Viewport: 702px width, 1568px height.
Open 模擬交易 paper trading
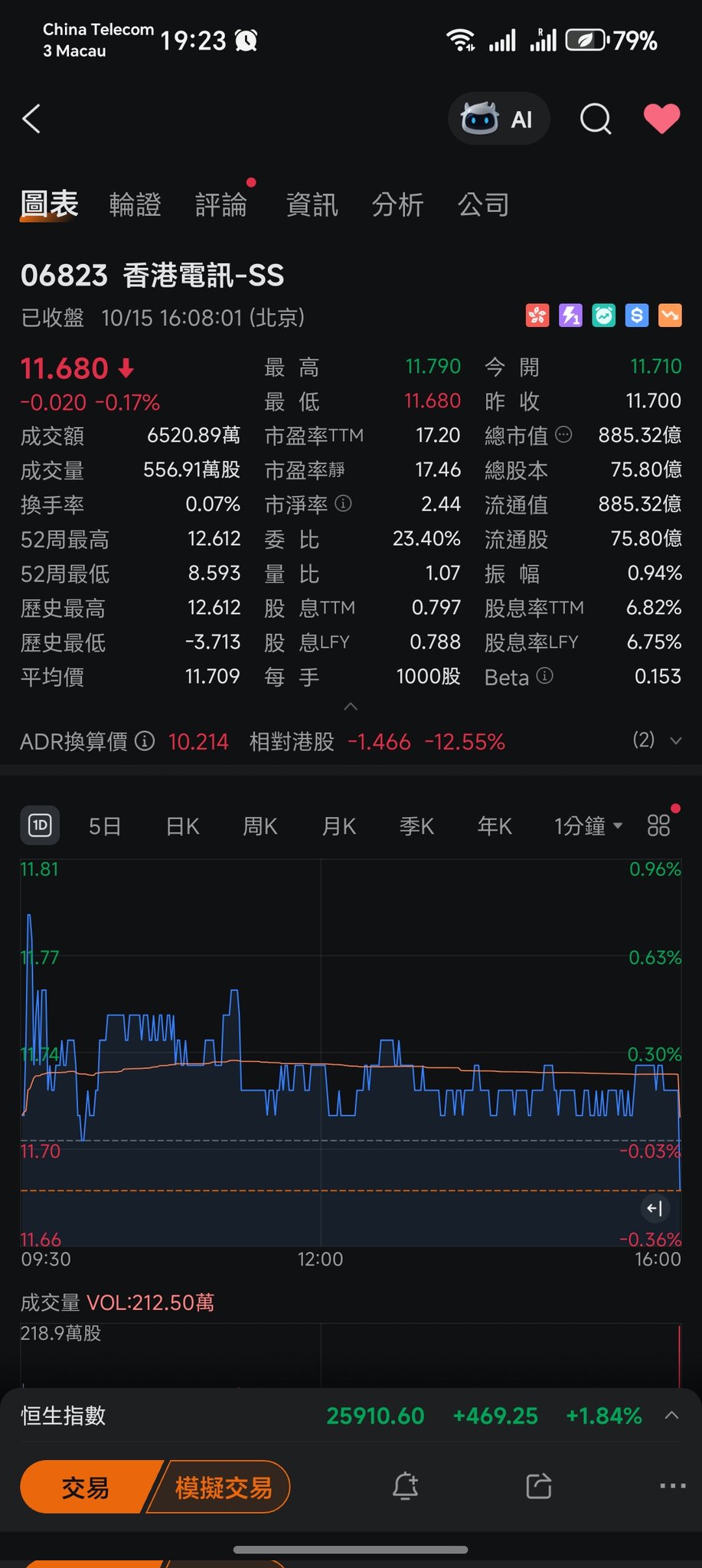click(x=224, y=1487)
